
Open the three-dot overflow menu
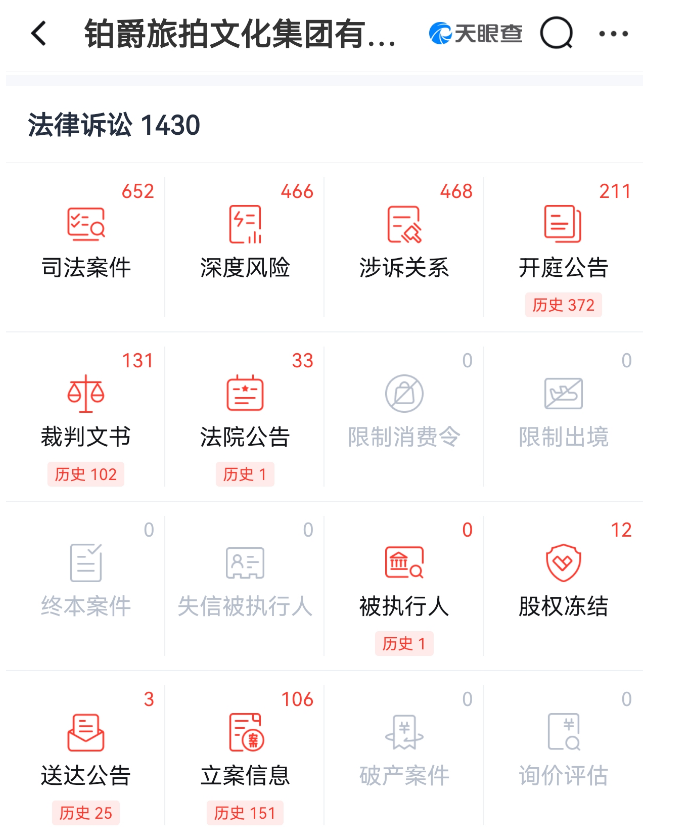[613, 34]
